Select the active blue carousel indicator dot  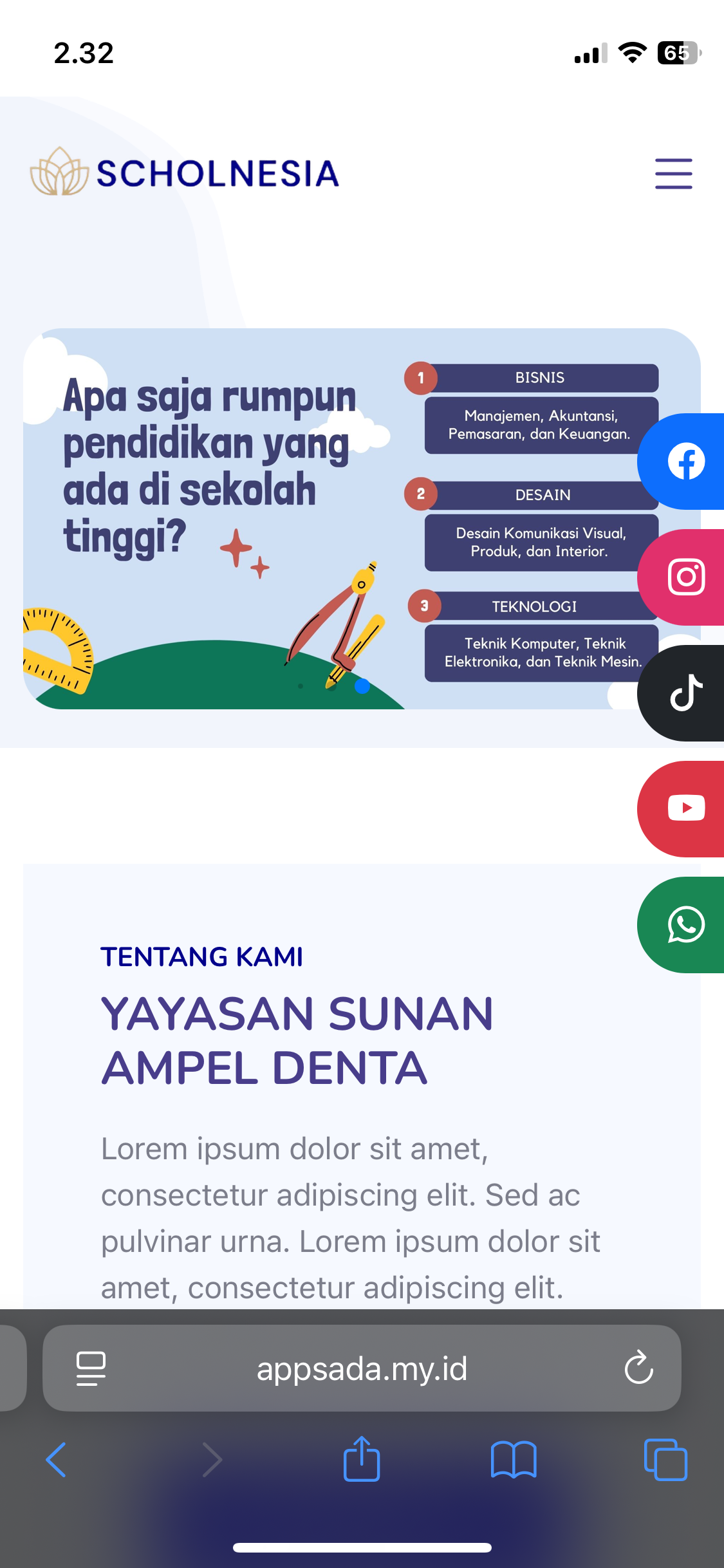[x=362, y=686]
